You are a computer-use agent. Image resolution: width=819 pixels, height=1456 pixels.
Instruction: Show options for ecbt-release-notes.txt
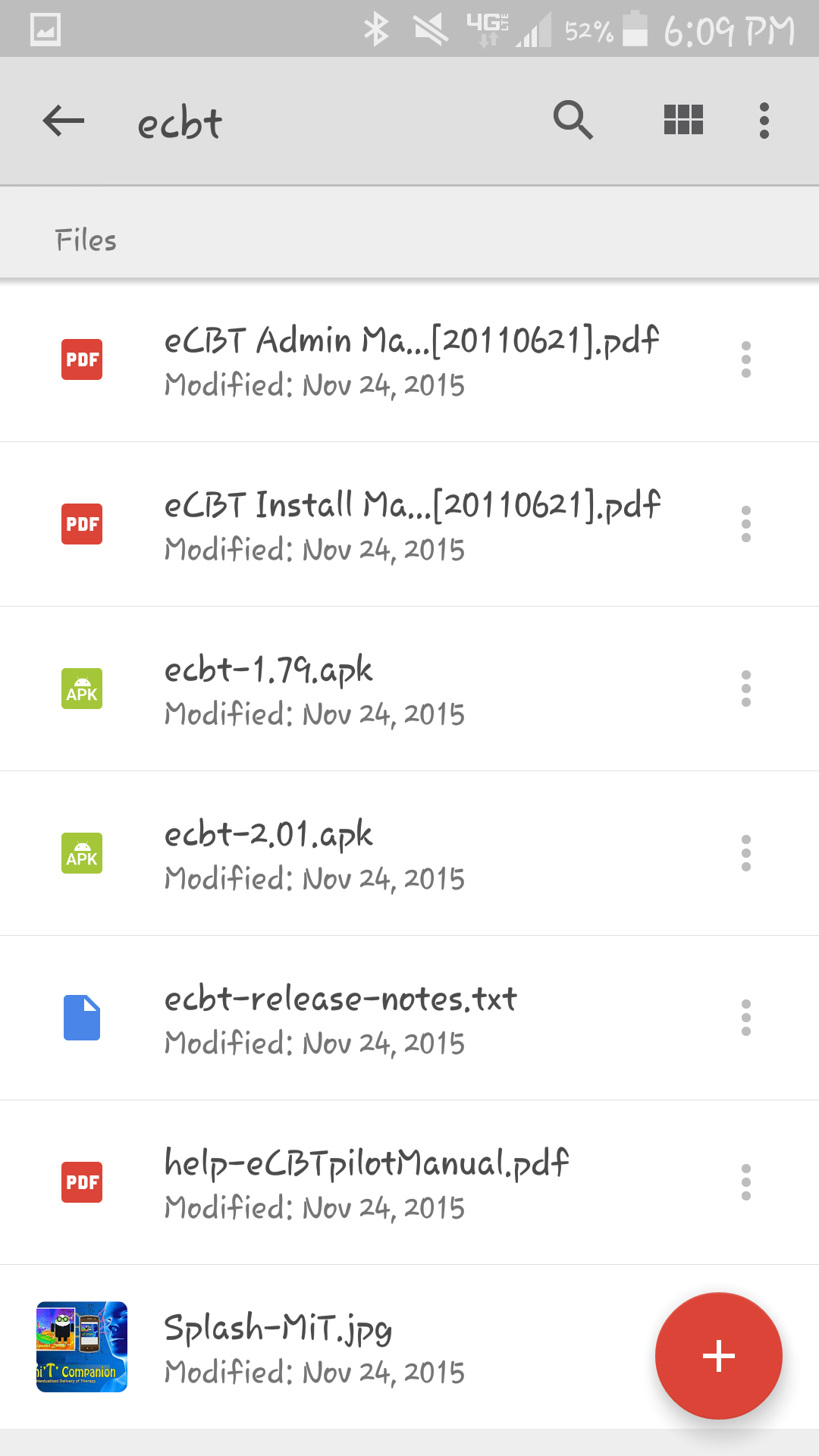pyautogui.click(x=746, y=1018)
